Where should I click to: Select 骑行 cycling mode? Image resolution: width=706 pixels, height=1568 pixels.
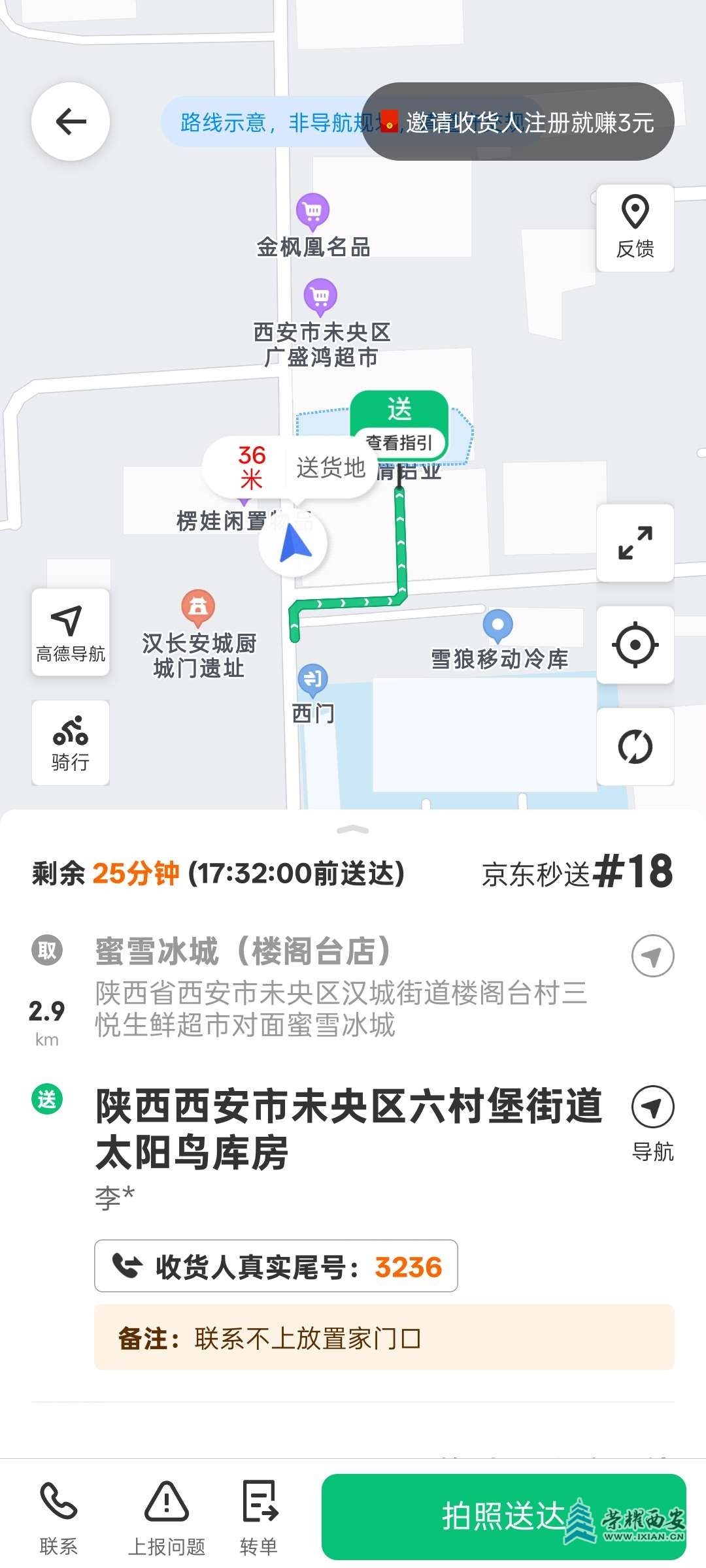pos(71,743)
